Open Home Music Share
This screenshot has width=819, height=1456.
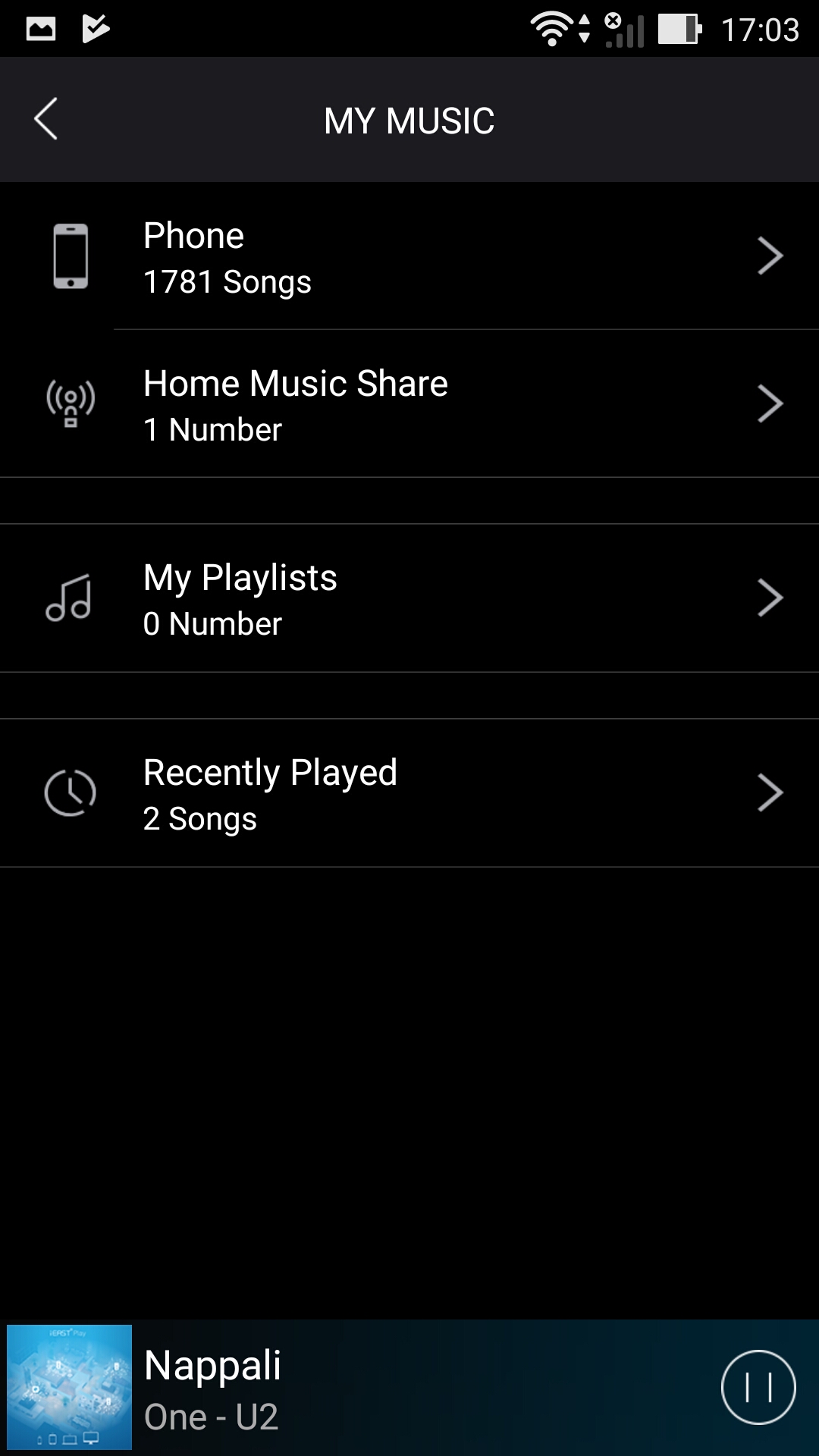(409, 404)
